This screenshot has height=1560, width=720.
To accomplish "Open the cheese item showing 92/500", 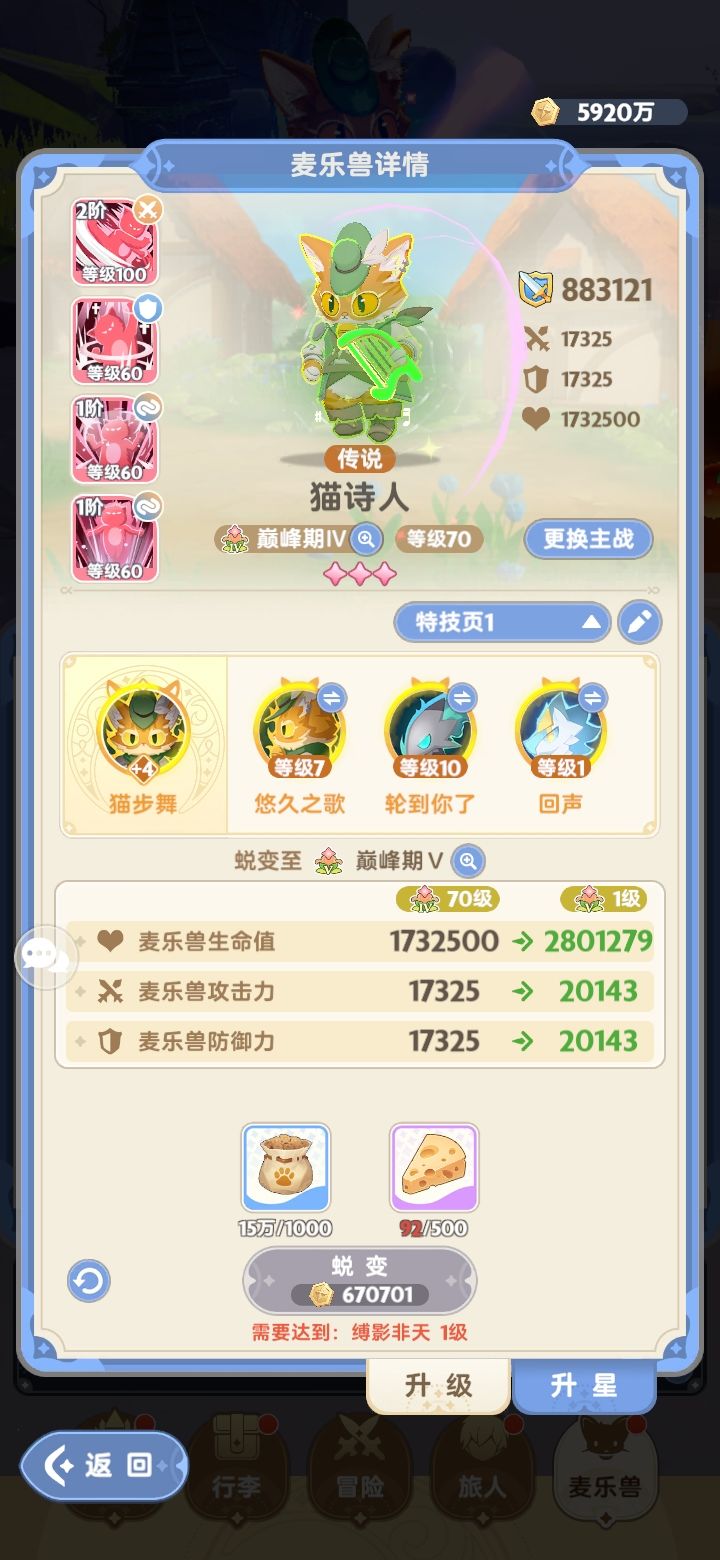I will coord(434,1168).
